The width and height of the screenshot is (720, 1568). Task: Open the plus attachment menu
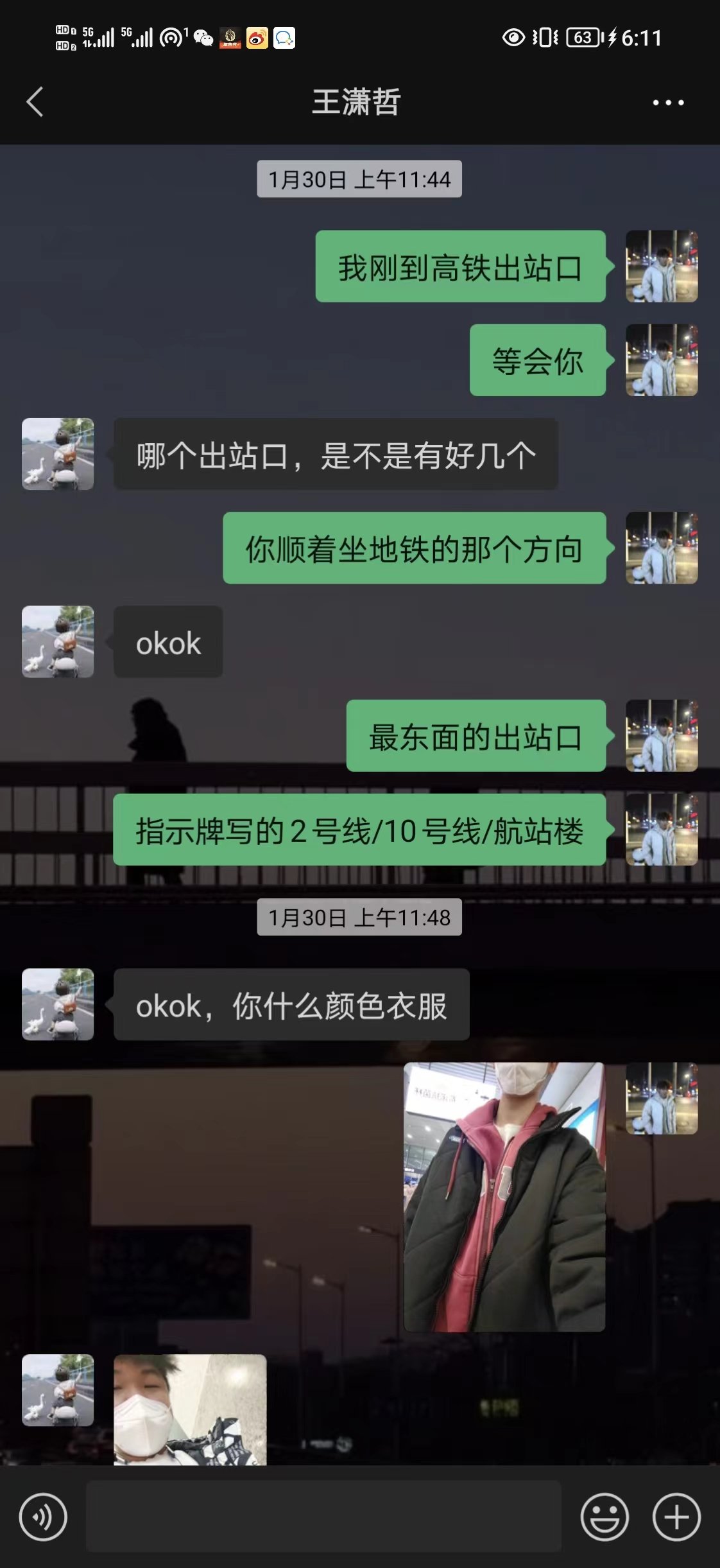676,1517
